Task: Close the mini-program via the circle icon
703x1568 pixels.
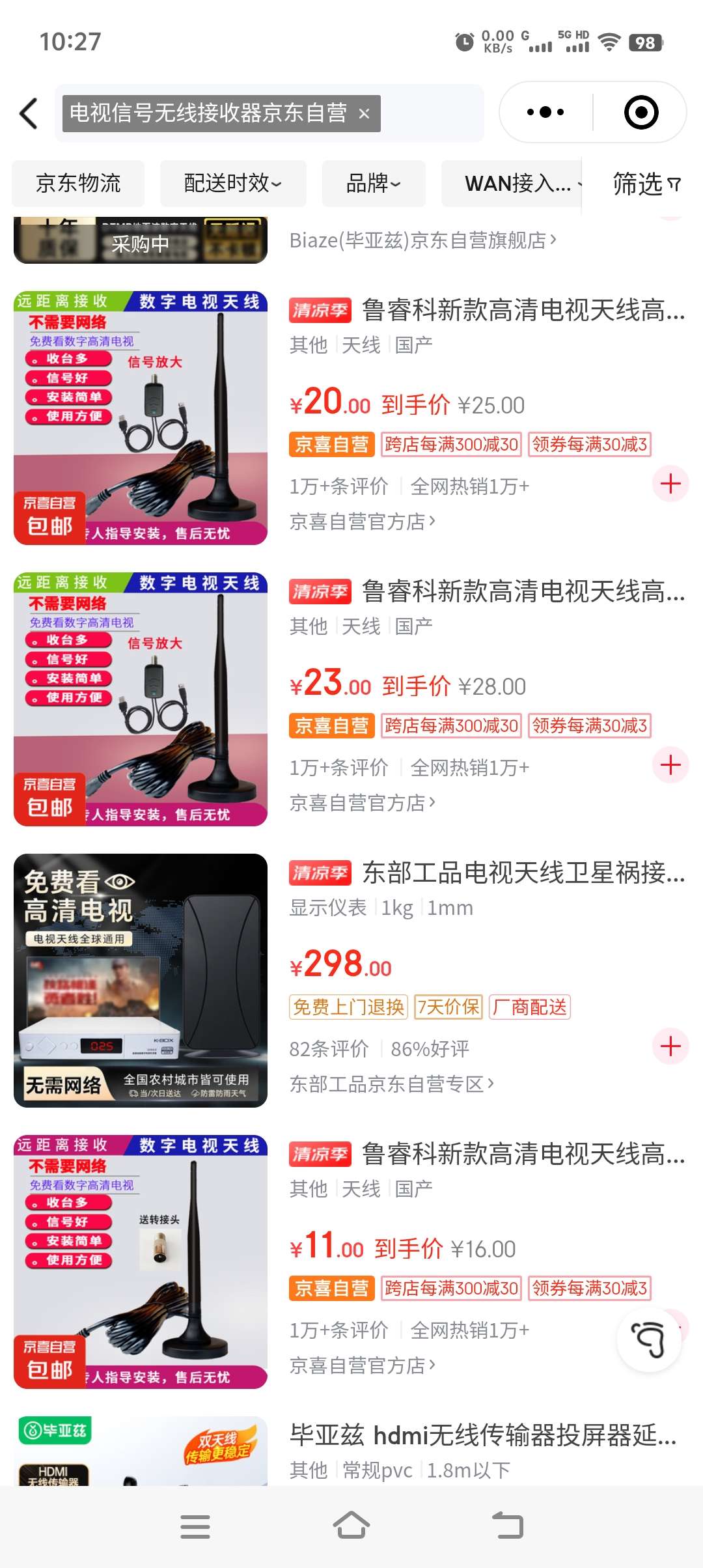Action: (x=641, y=112)
